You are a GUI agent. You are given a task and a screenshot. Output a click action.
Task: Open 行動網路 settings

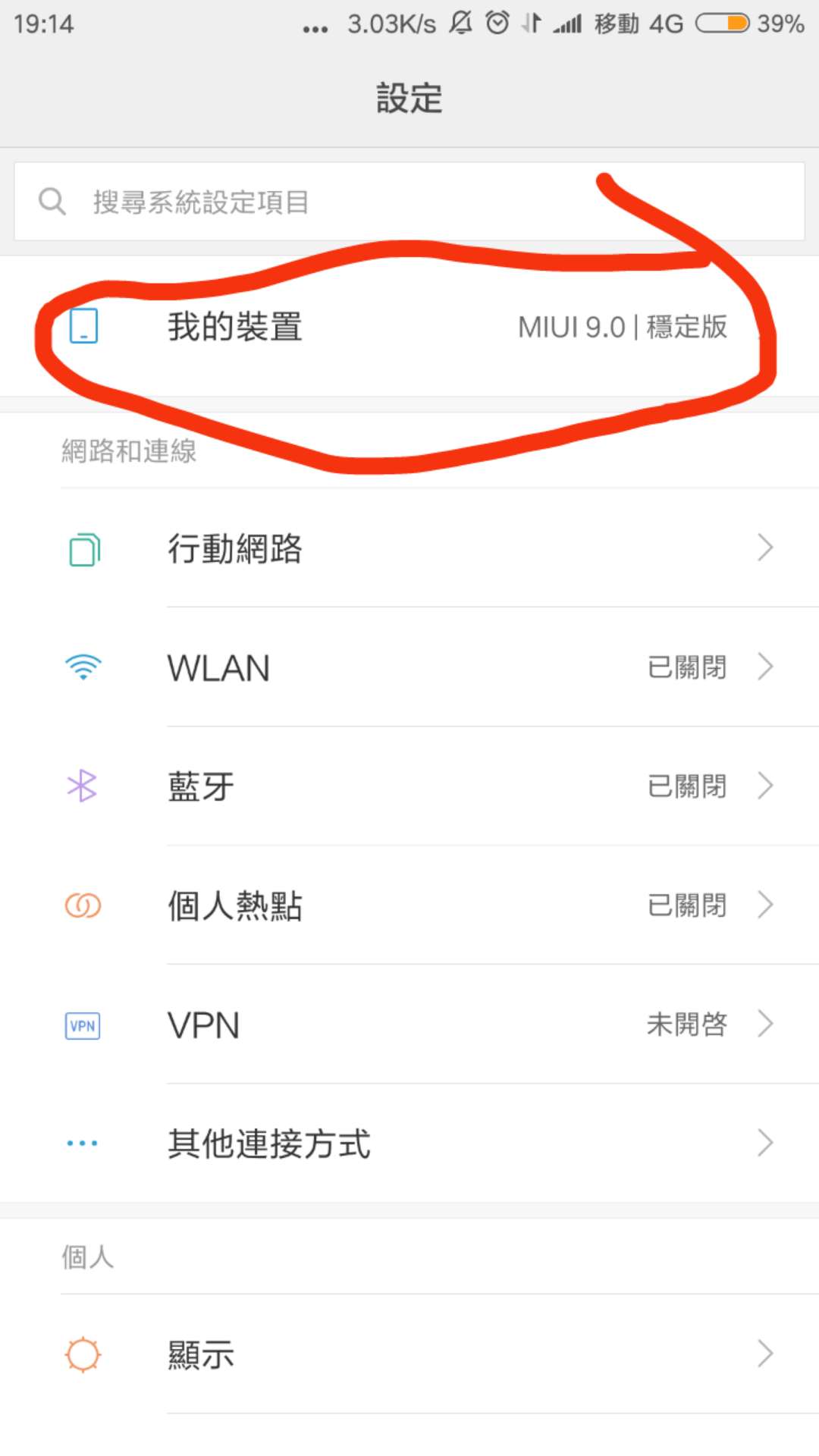click(409, 548)
